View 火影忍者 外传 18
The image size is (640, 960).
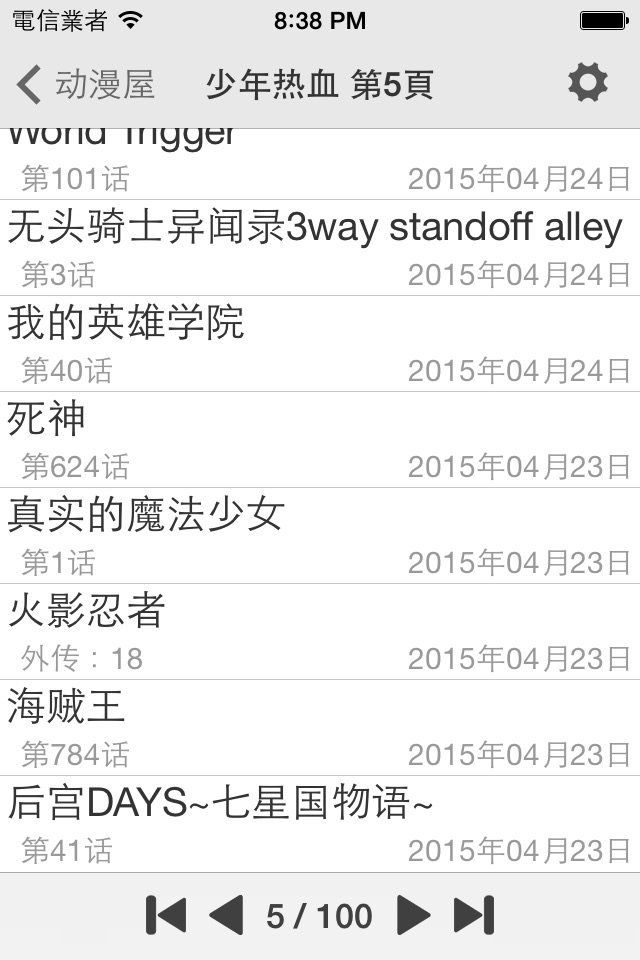[x=320, y=631]
